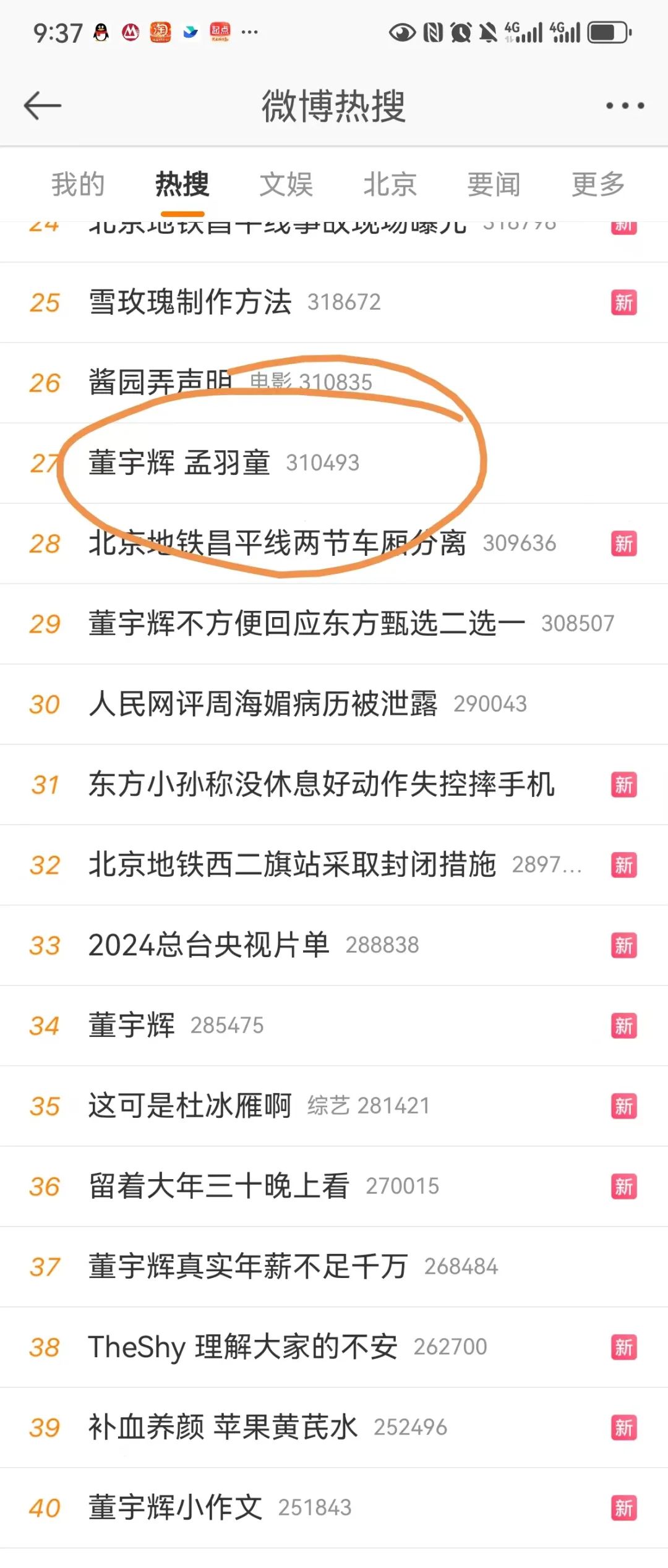Open topic 2024总台央视片单

(208, 945)
